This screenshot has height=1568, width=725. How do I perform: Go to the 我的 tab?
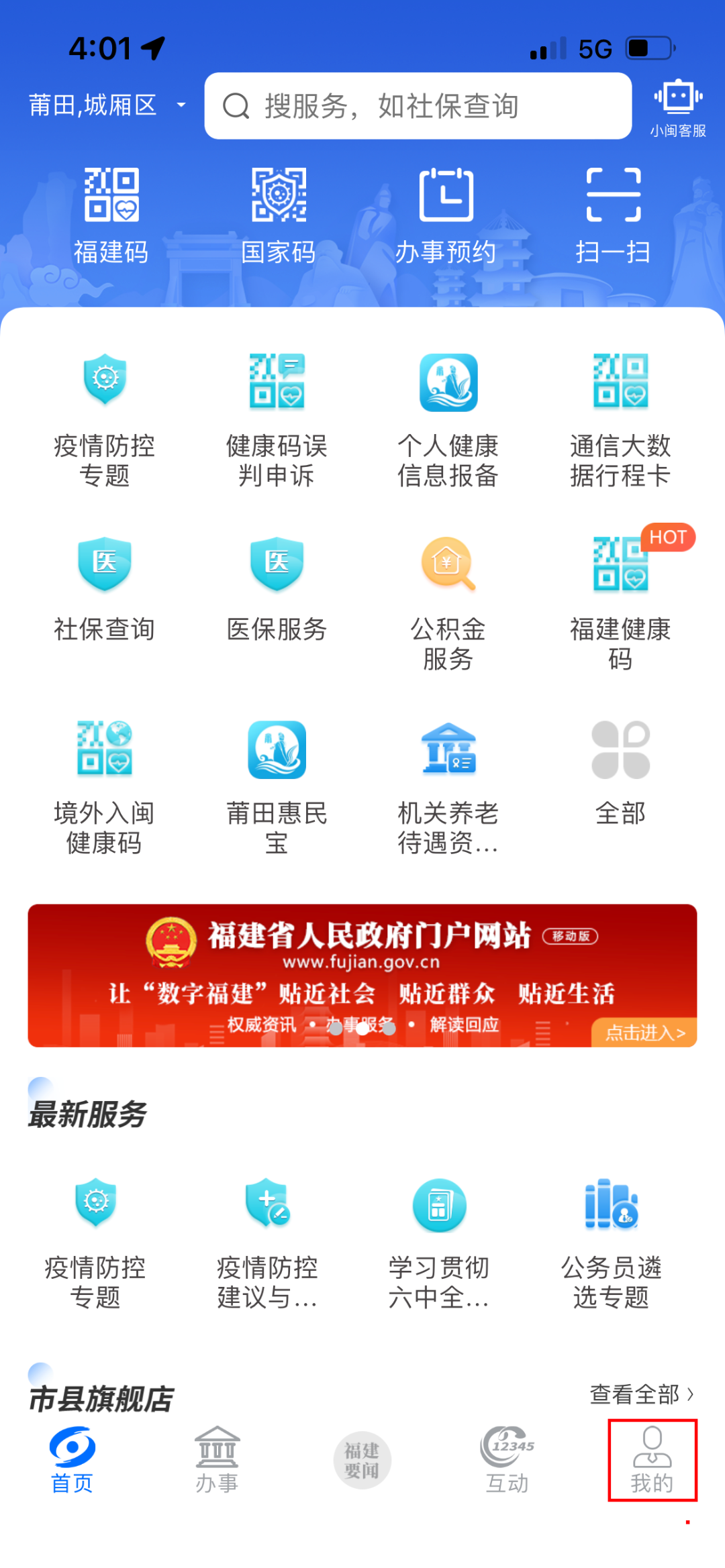tap(652, 1460)
